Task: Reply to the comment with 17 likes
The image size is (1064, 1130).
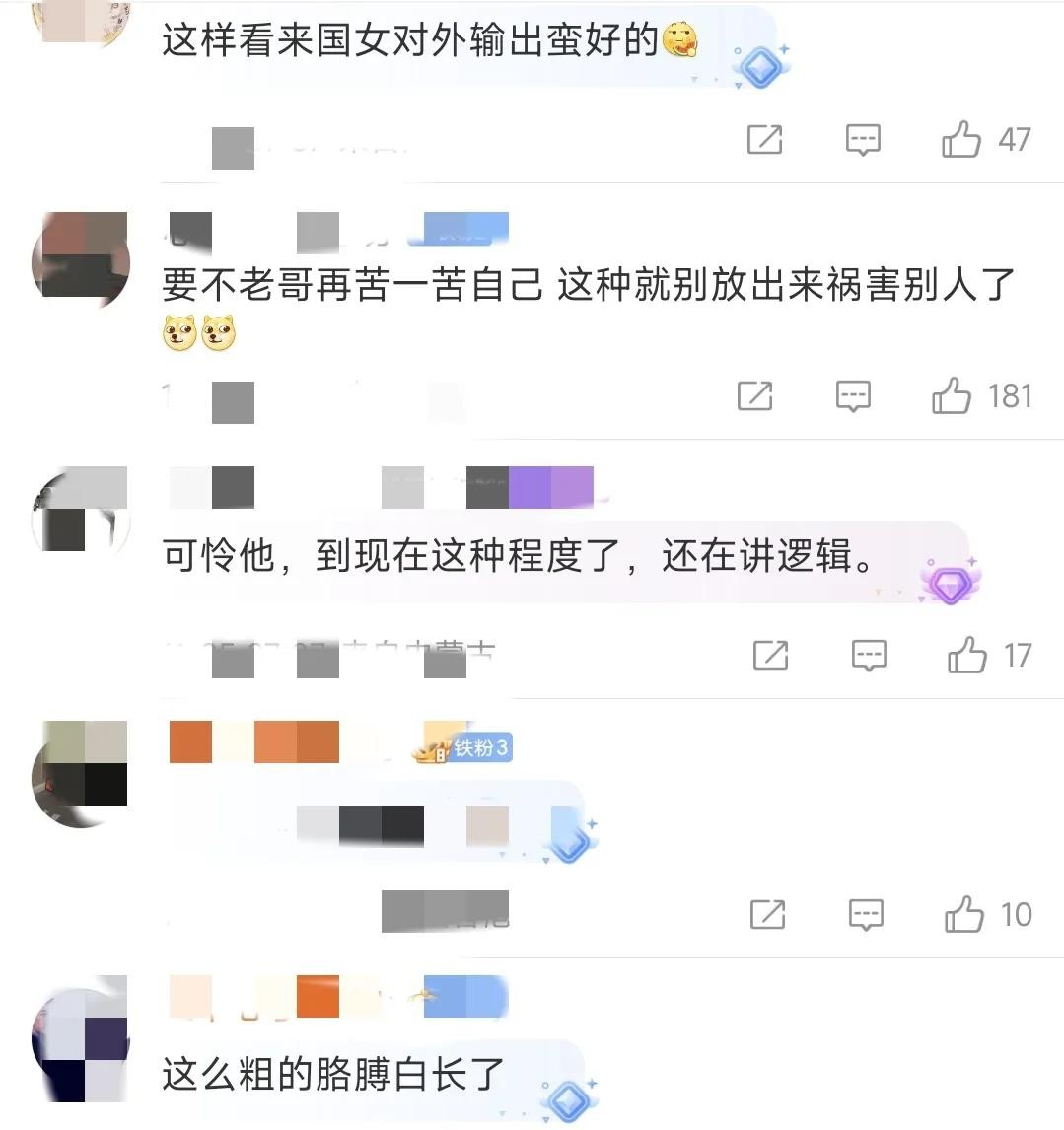Action: point(869,655)
